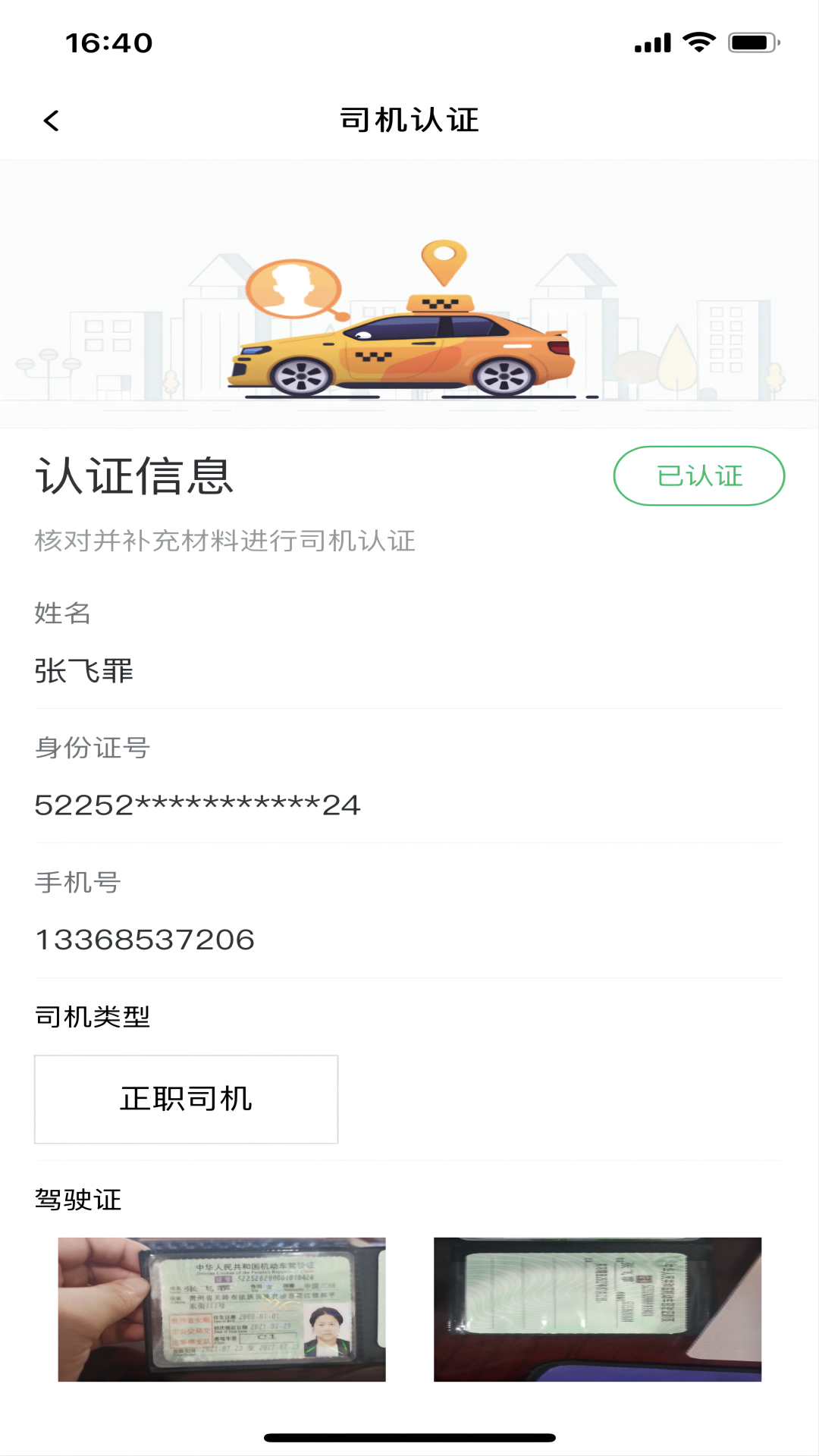Tap the 已认证 status button
This screenshot has height=1456, width=819.
(x=698, y=476)
